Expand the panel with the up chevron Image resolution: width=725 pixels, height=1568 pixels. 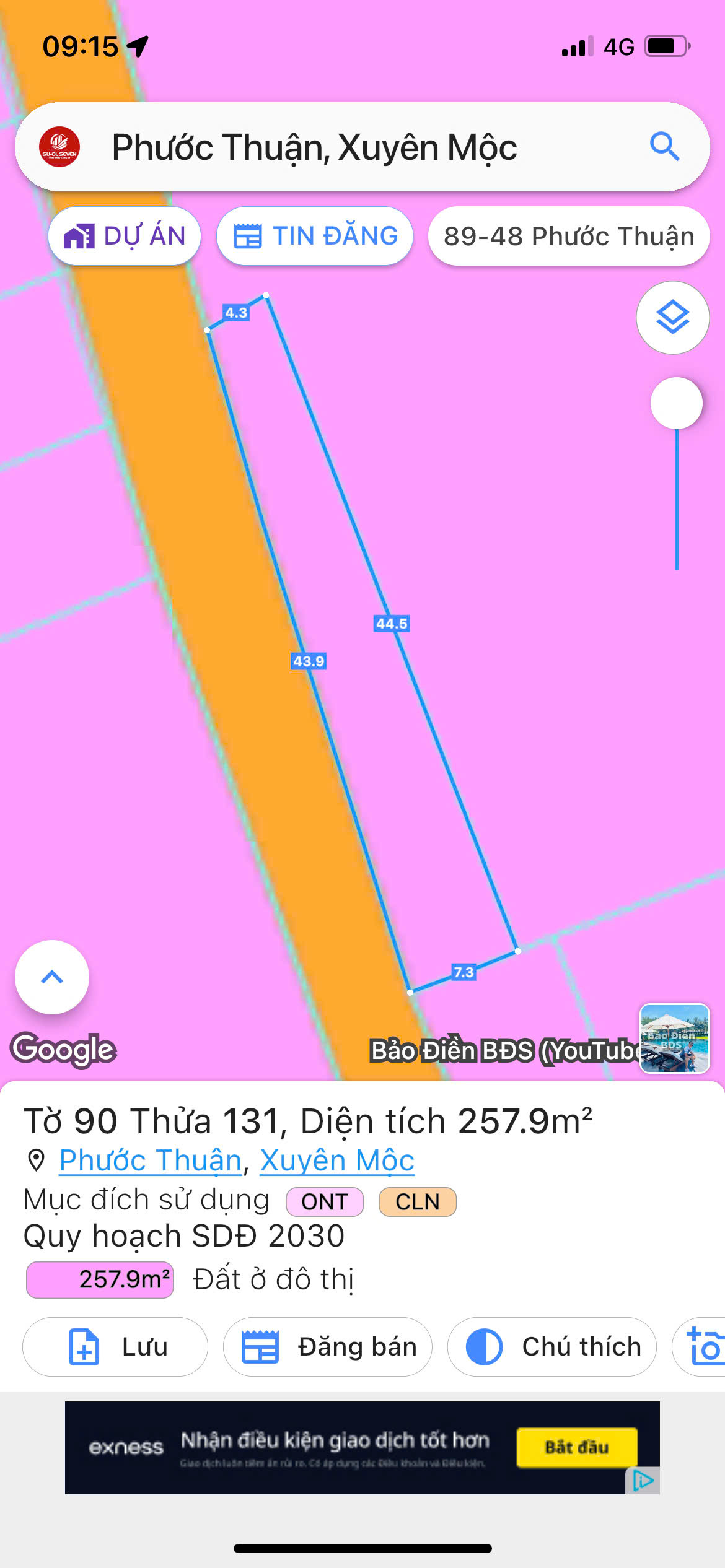(52, 977)
